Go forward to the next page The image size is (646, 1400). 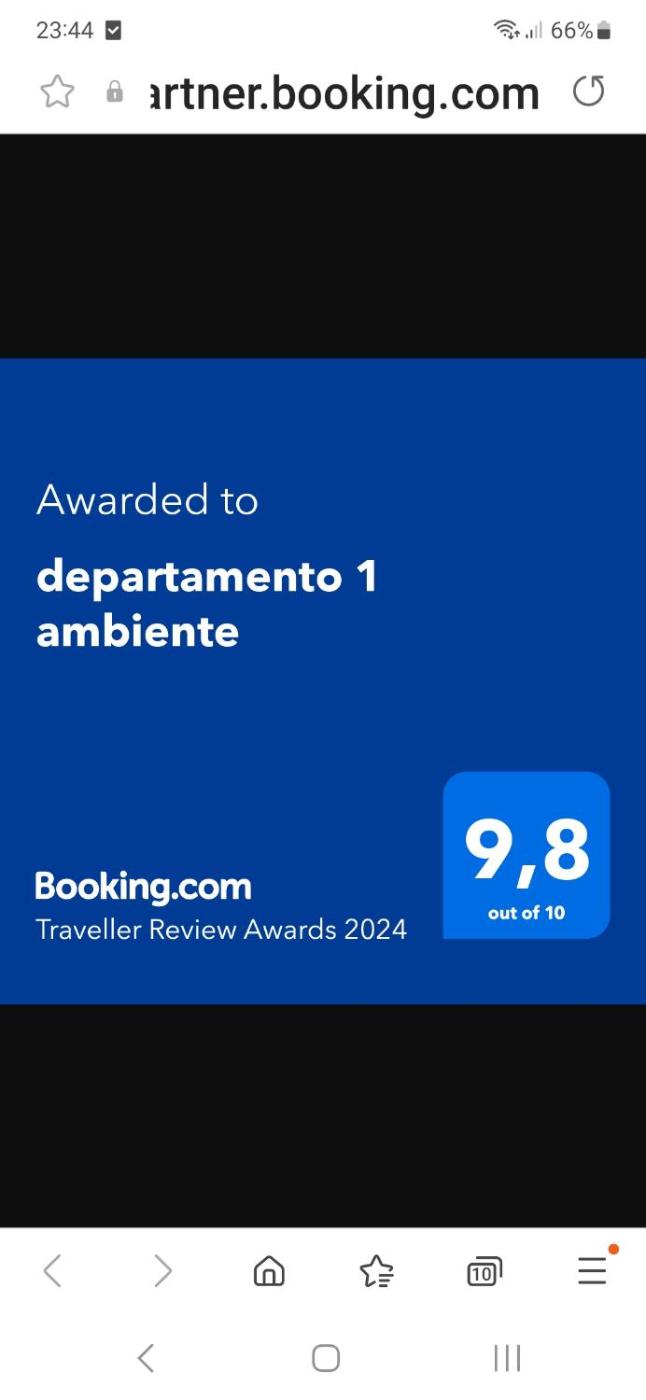[x=162, y=1271]
